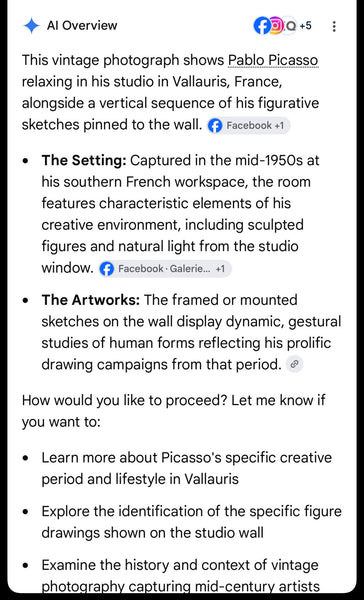Open the Facebook +1 source chip
Image resolution: width=364 pixels, height=600 pixels.
coord(249,126)
